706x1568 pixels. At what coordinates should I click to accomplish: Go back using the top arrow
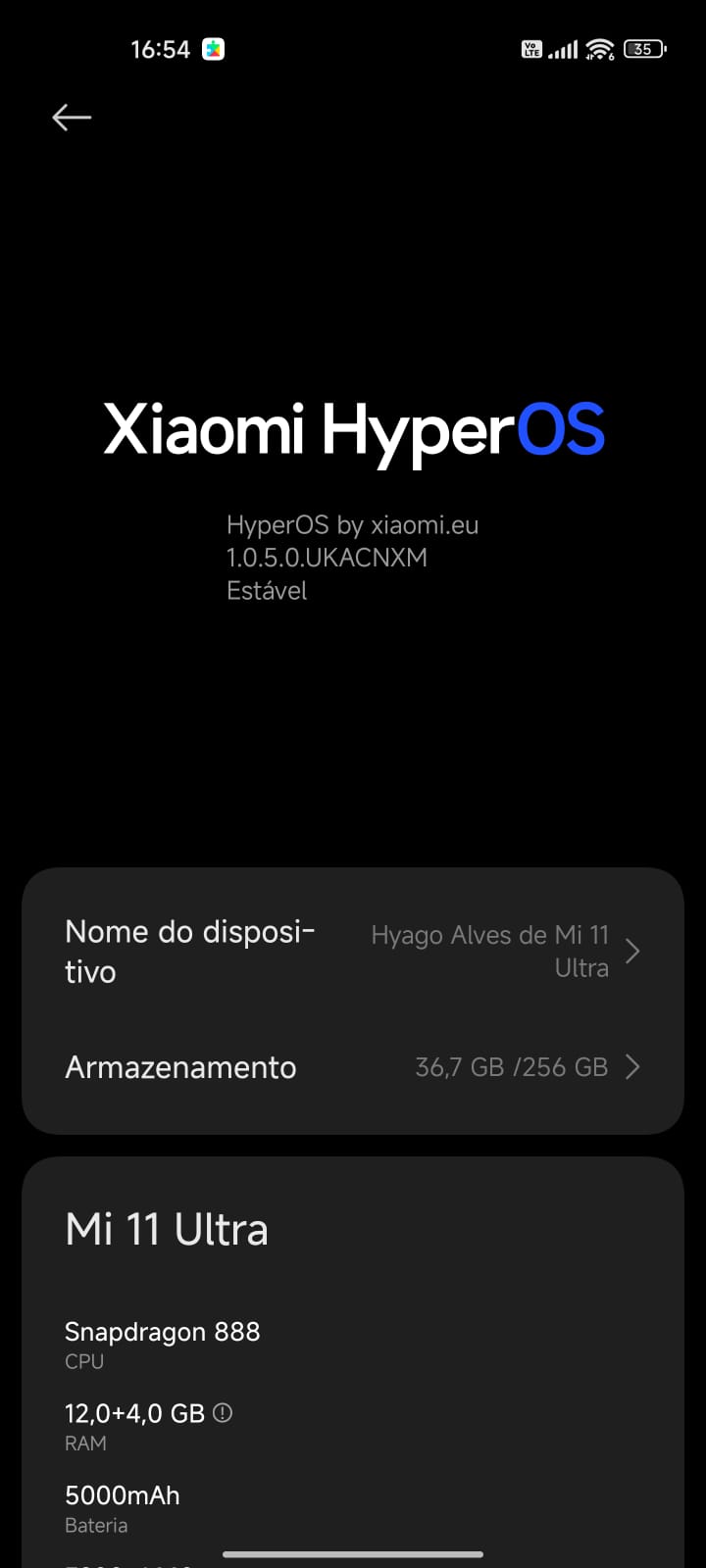point(72,118)
